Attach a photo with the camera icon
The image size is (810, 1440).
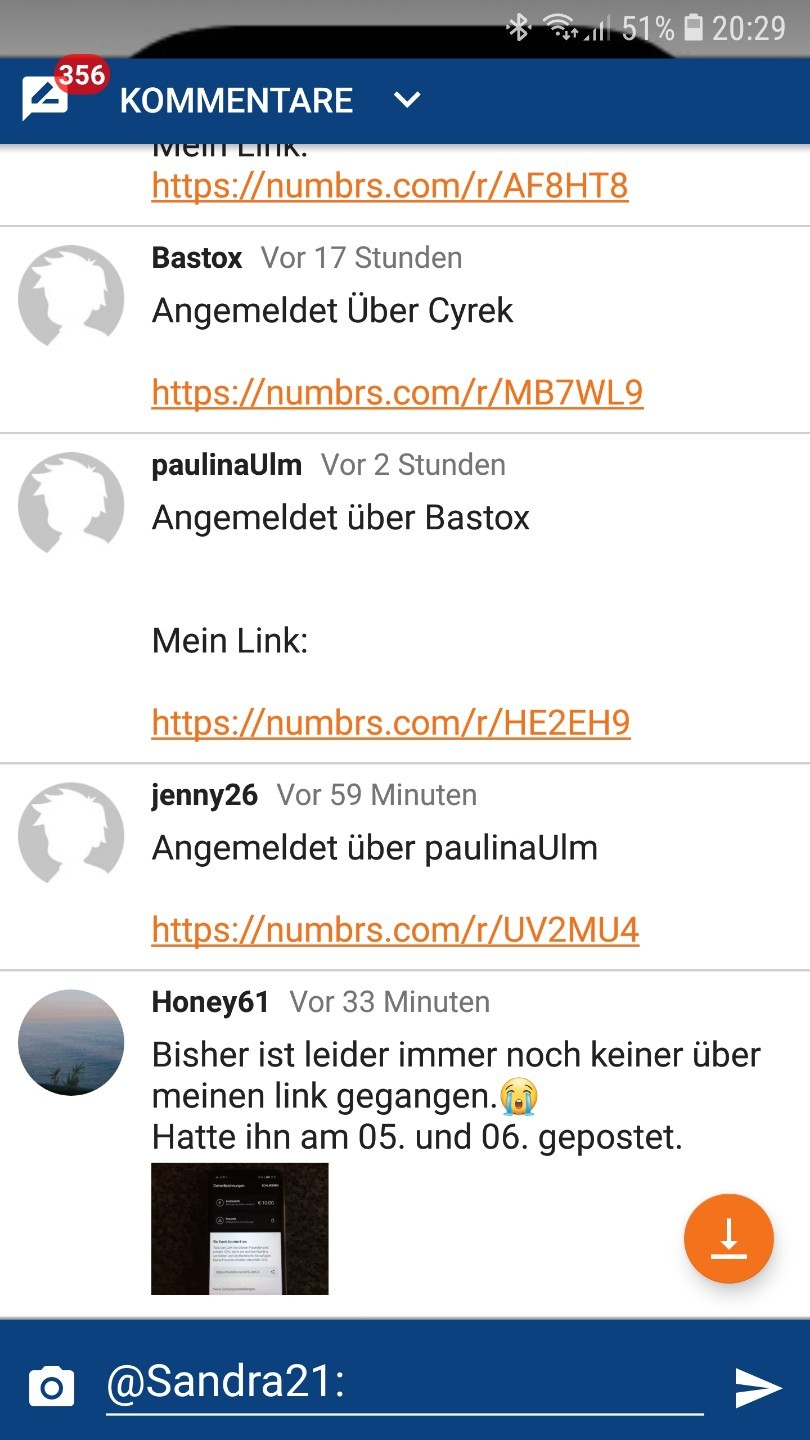click(52, 1387)
